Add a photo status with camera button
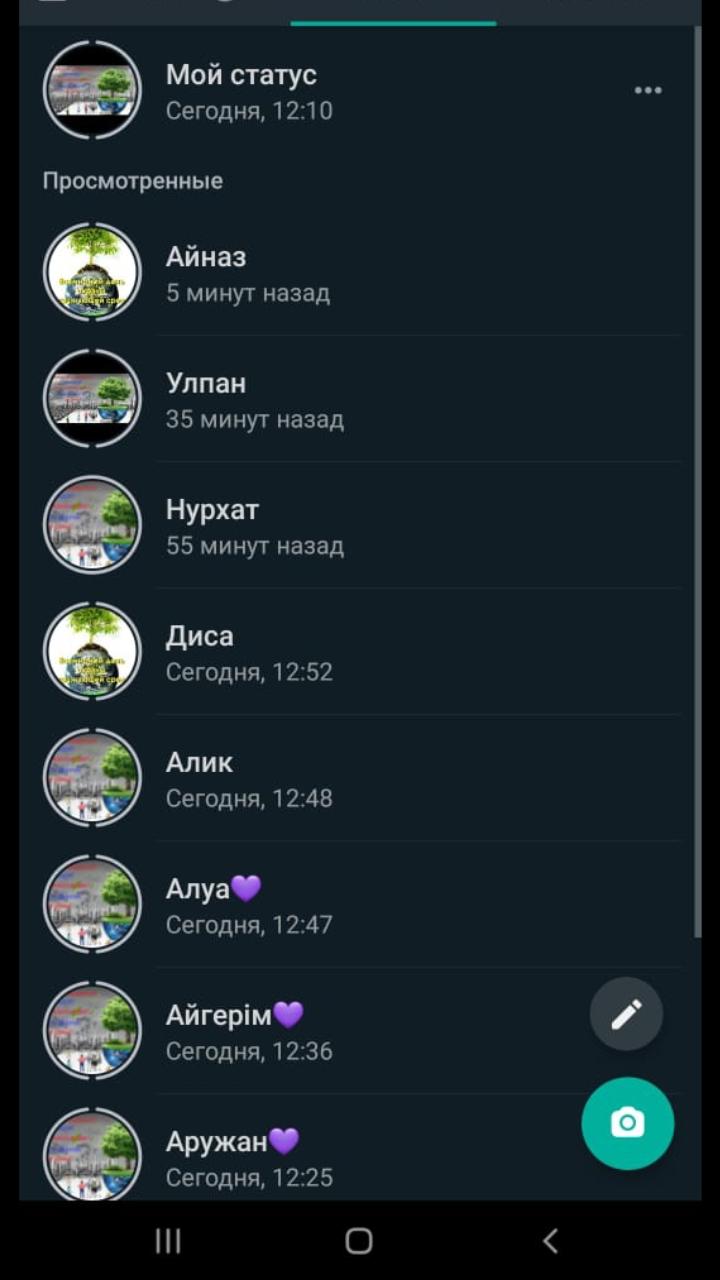Screen dimensions: 720x1280 pos(628,1123)
